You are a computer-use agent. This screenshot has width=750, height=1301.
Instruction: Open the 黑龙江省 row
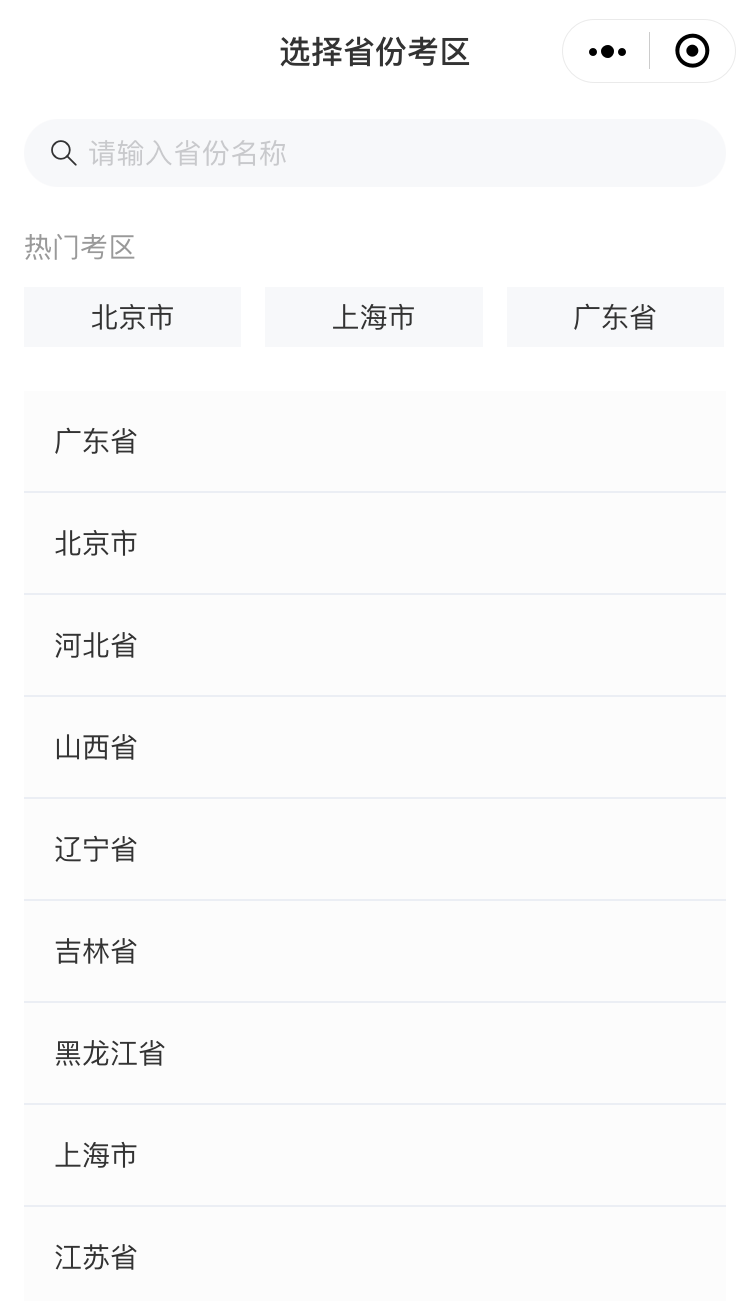[375, 1053]
